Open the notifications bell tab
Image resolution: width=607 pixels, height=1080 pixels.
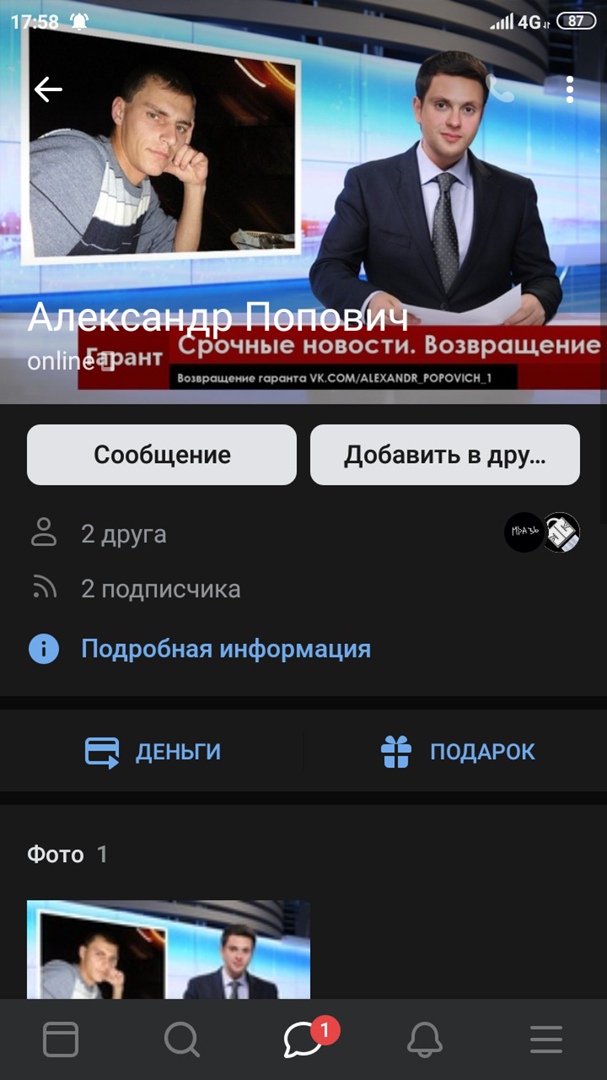[x=425, y=1040]
